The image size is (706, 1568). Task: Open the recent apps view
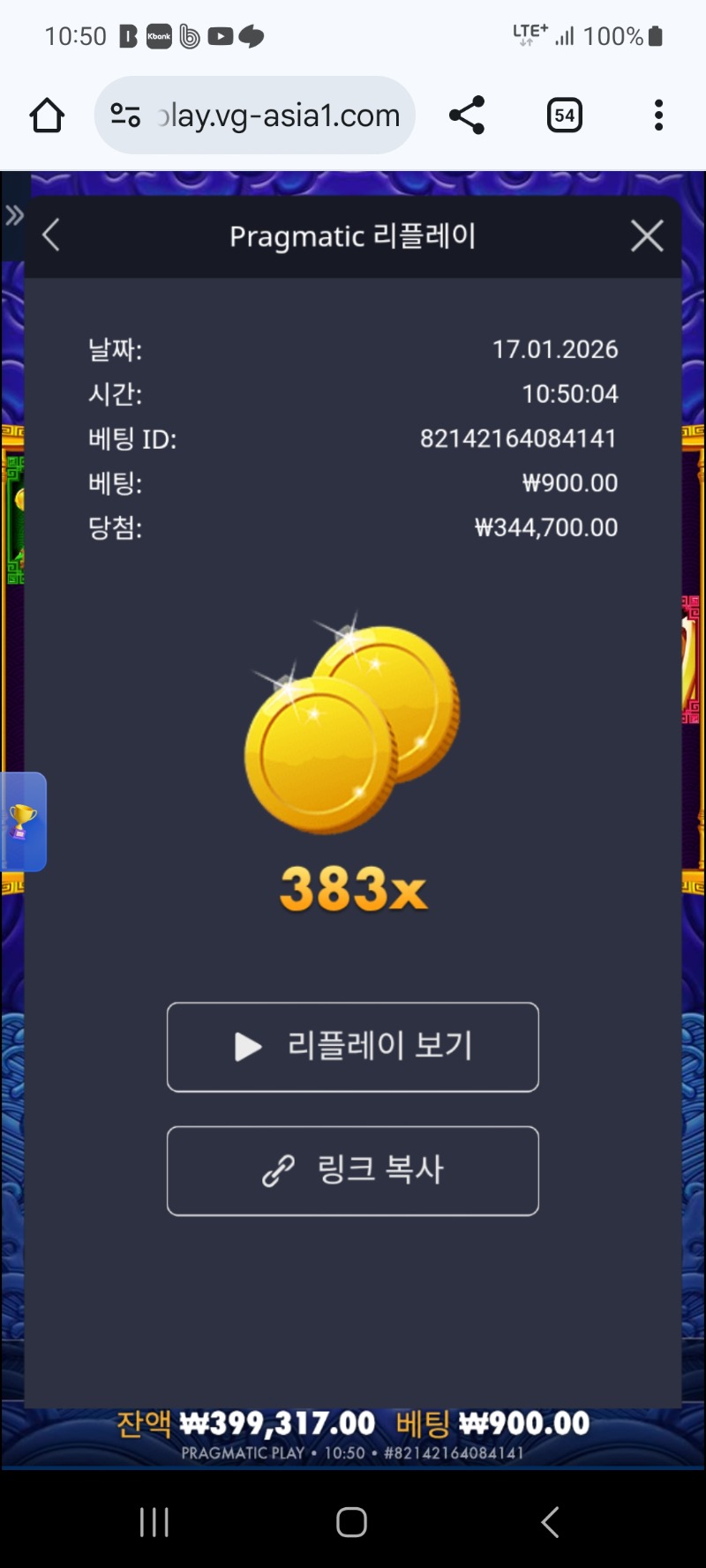[154, 1522]
